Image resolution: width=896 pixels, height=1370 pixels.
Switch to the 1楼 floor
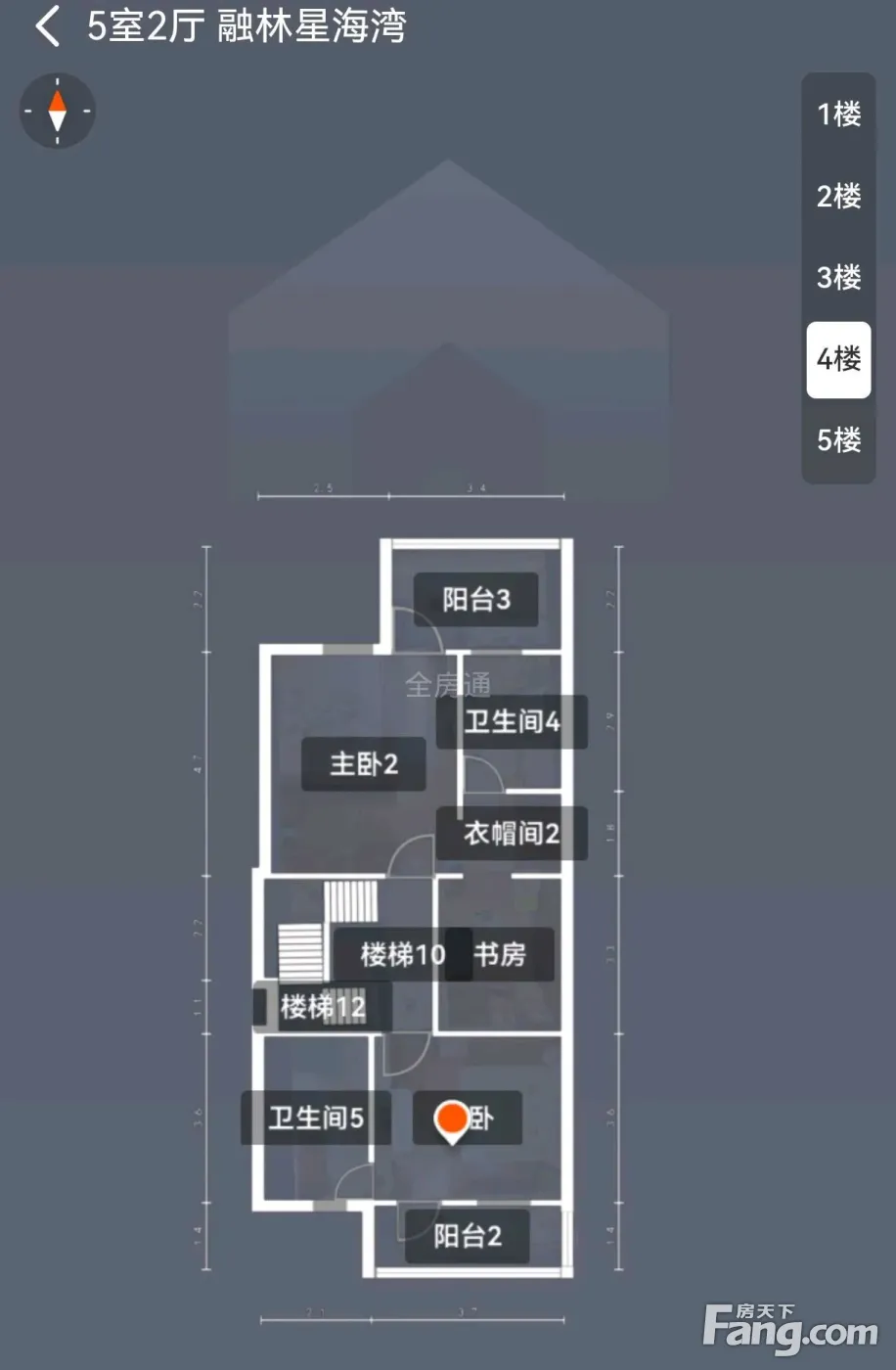838,114
